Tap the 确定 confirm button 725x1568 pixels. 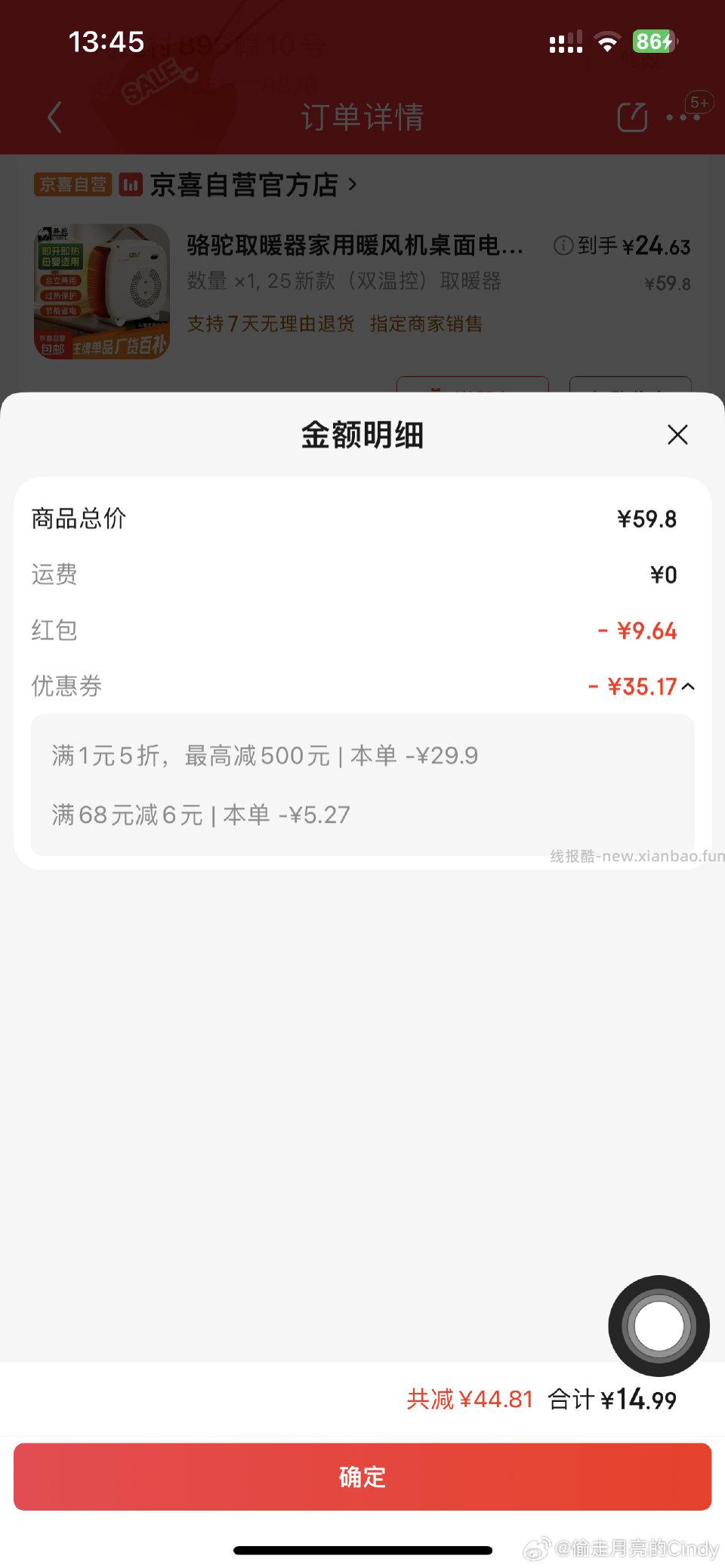tap(362, 1476)
